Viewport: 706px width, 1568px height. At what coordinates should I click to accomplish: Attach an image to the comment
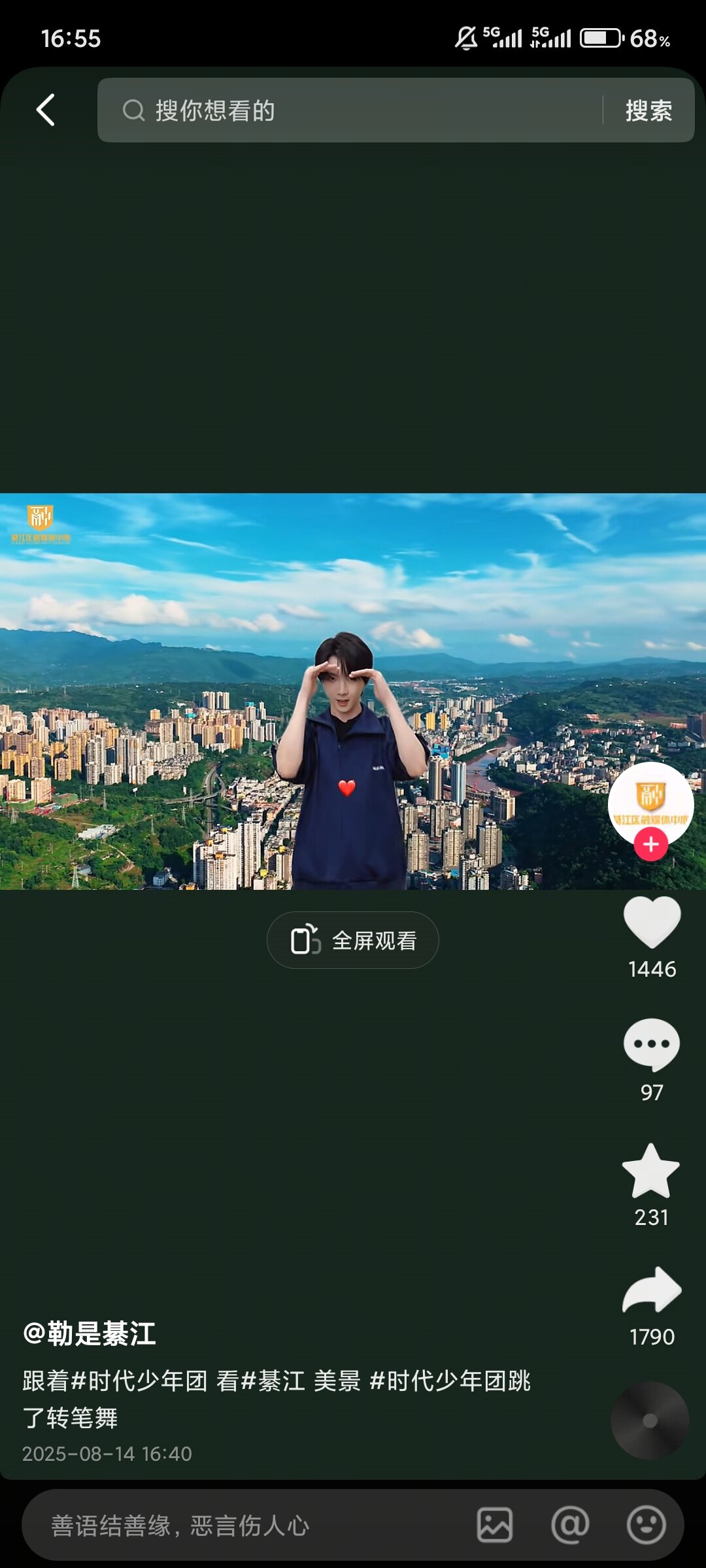point(495,1526)
